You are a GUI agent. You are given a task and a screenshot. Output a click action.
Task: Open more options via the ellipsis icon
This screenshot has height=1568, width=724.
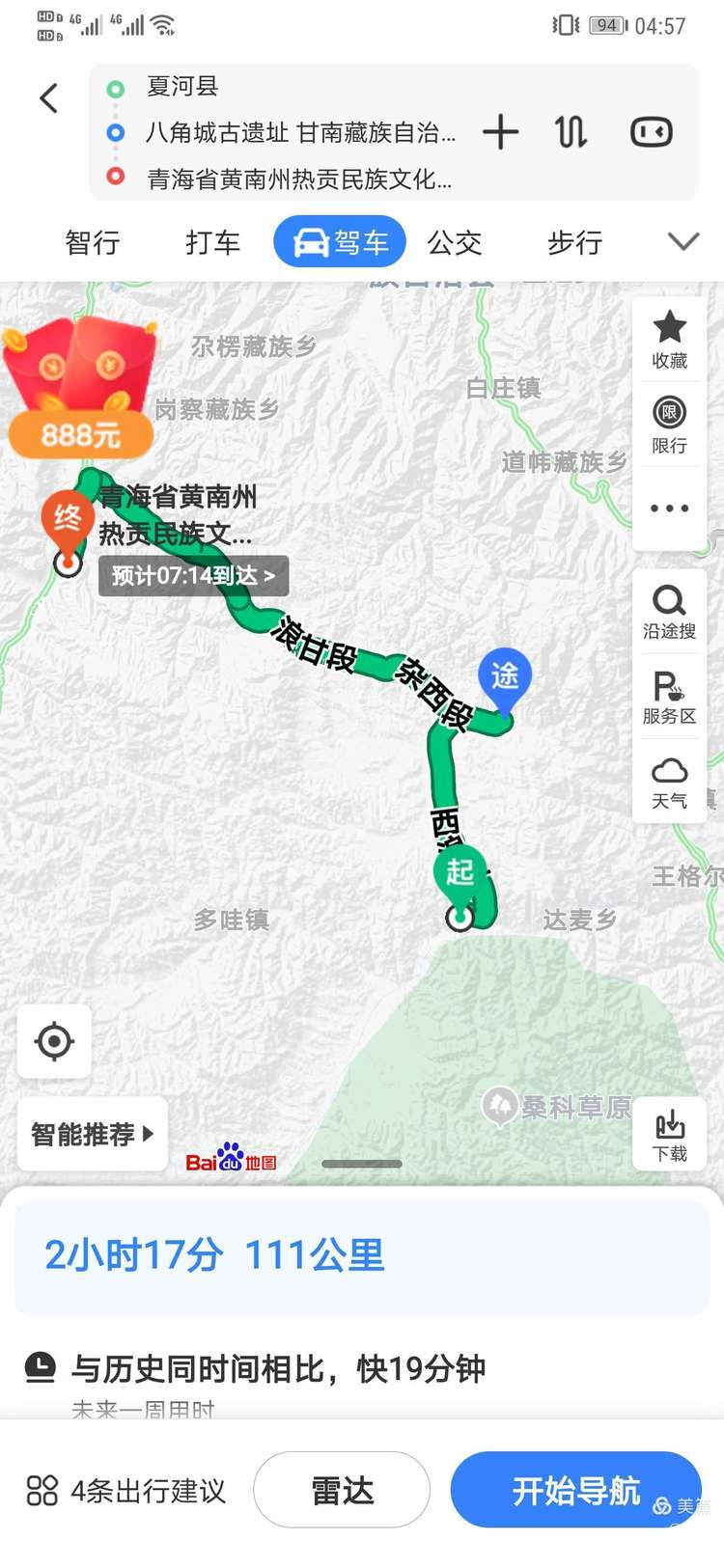click(x=669, y=507)
